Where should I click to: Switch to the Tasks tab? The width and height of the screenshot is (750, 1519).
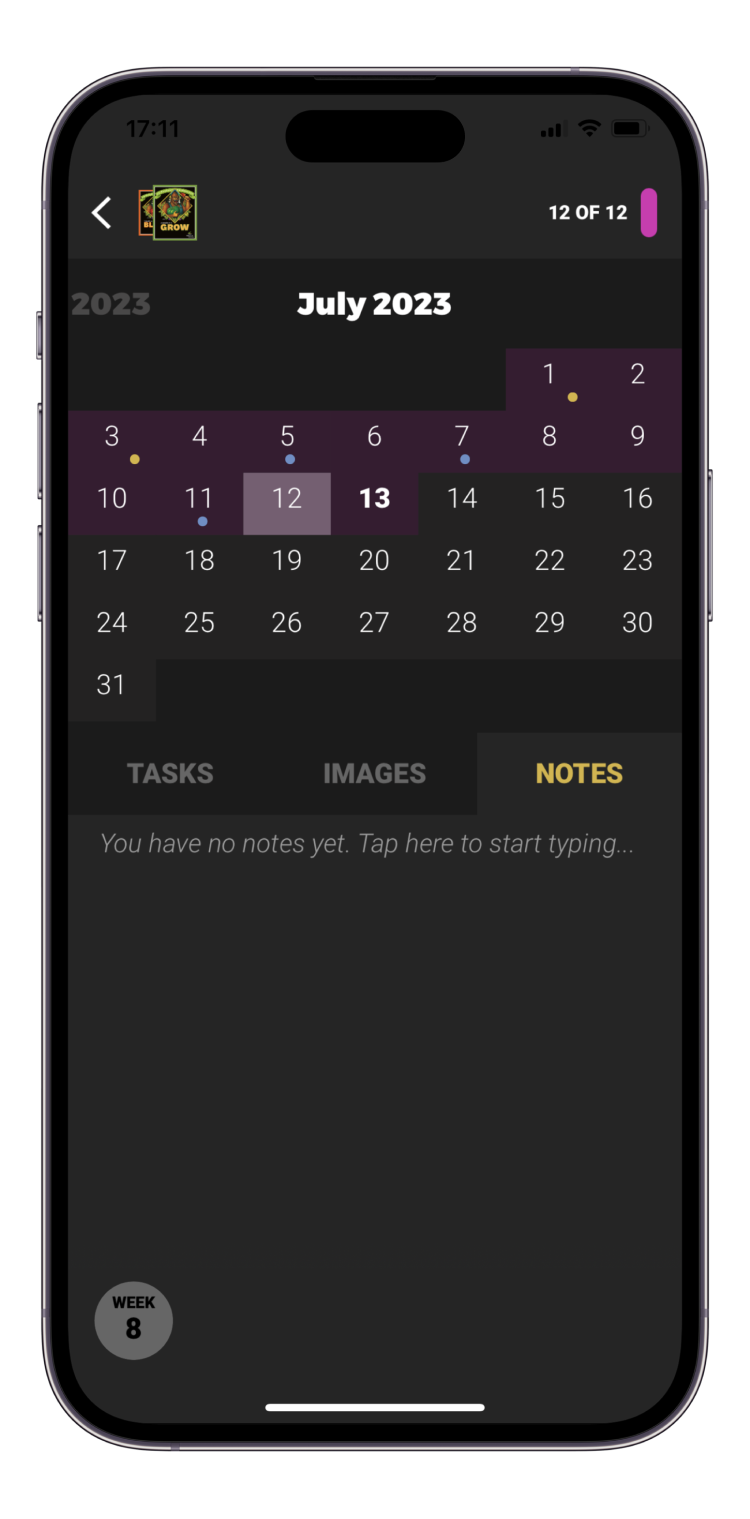coord(170,773)
